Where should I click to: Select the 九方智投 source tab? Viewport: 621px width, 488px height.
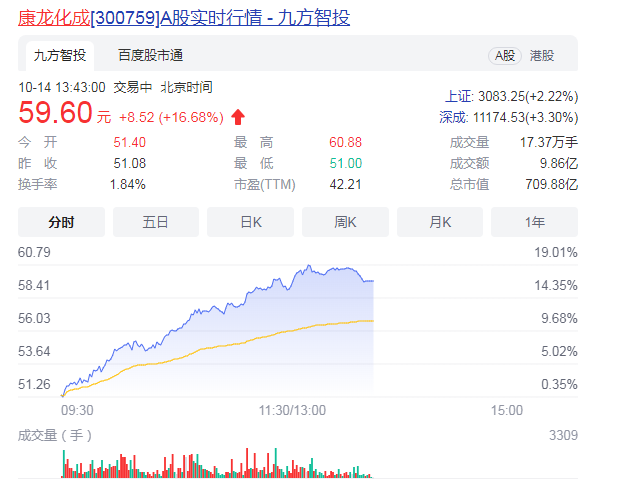click(60, 56)
